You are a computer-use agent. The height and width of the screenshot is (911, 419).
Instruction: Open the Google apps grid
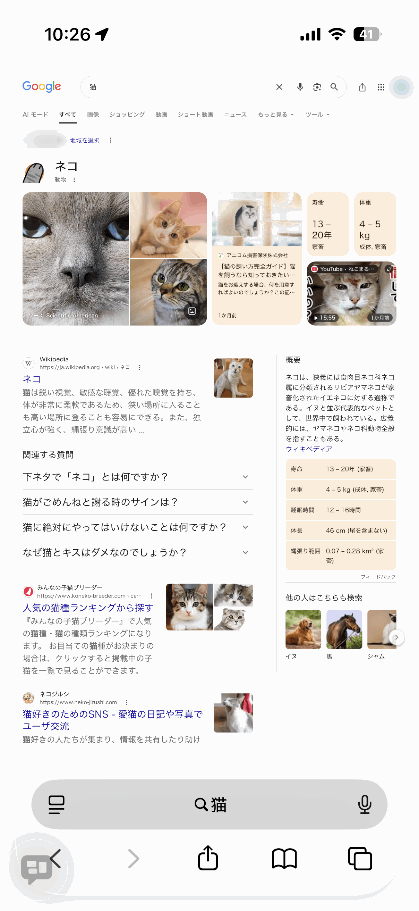pyautogui.click(x=381, y=87)
